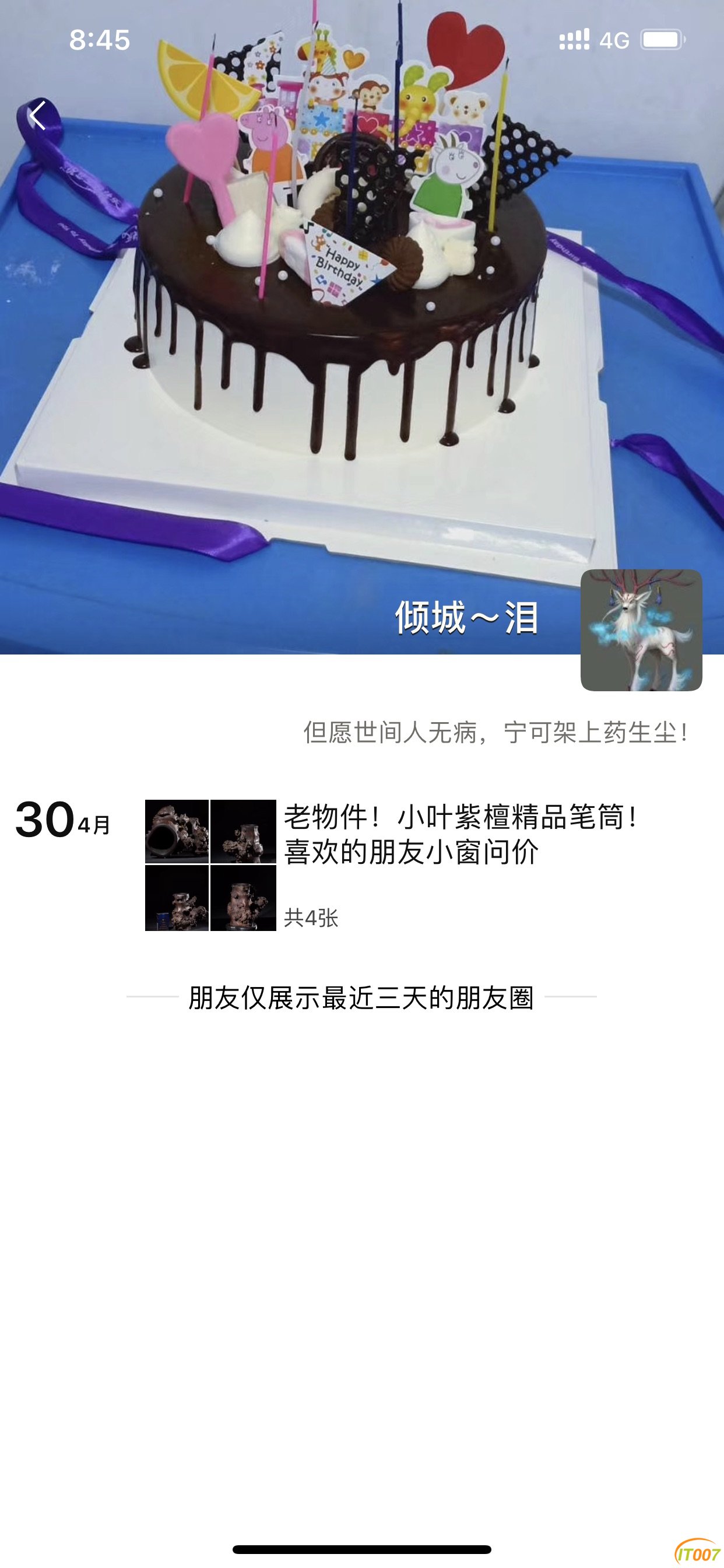Open the 小叶紫檀精品笔筒 post text
The width and height of the screenshot is (724, 1568).
[x=461, y=834]
